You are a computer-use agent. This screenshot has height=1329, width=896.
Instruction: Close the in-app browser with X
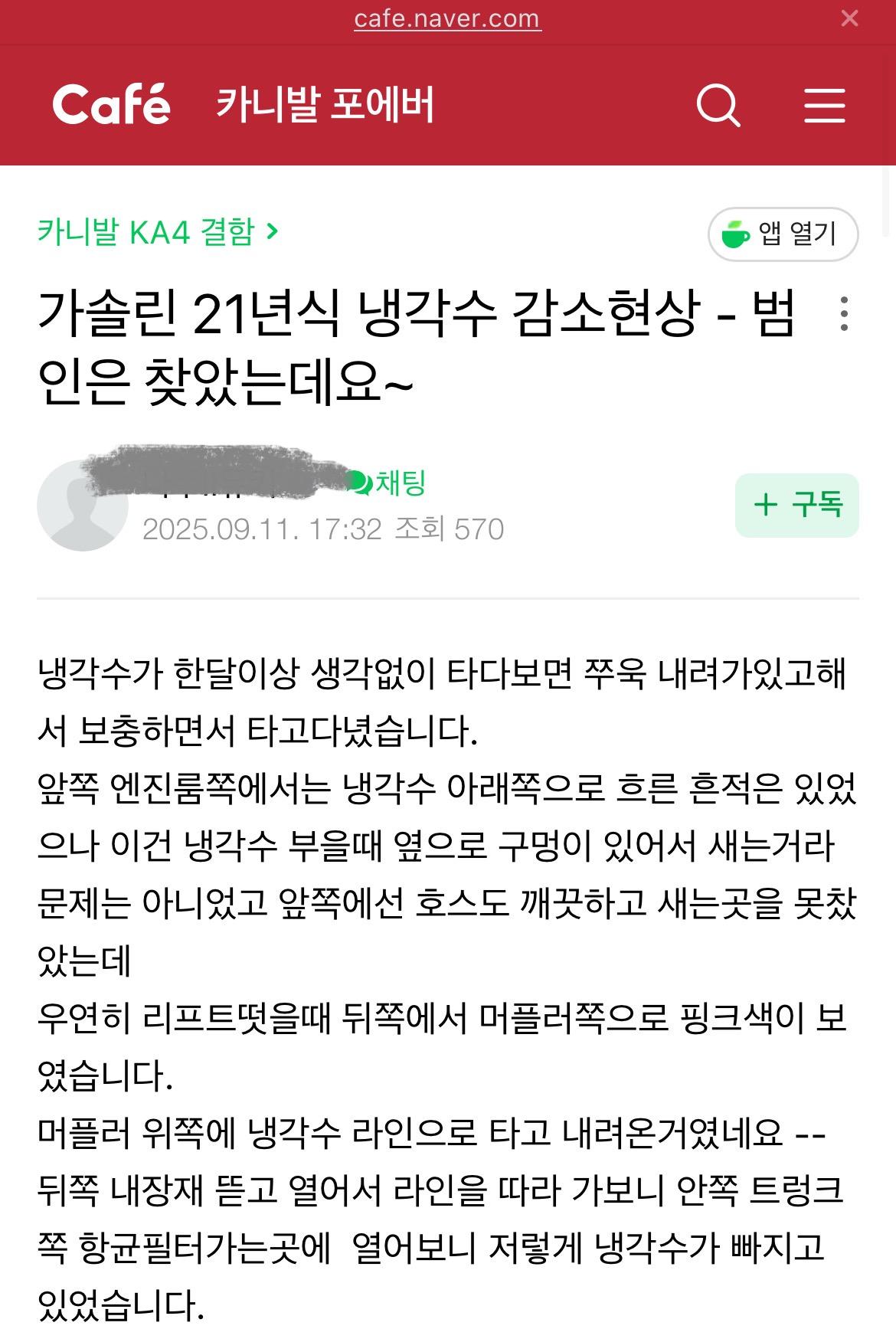[849, 18]
